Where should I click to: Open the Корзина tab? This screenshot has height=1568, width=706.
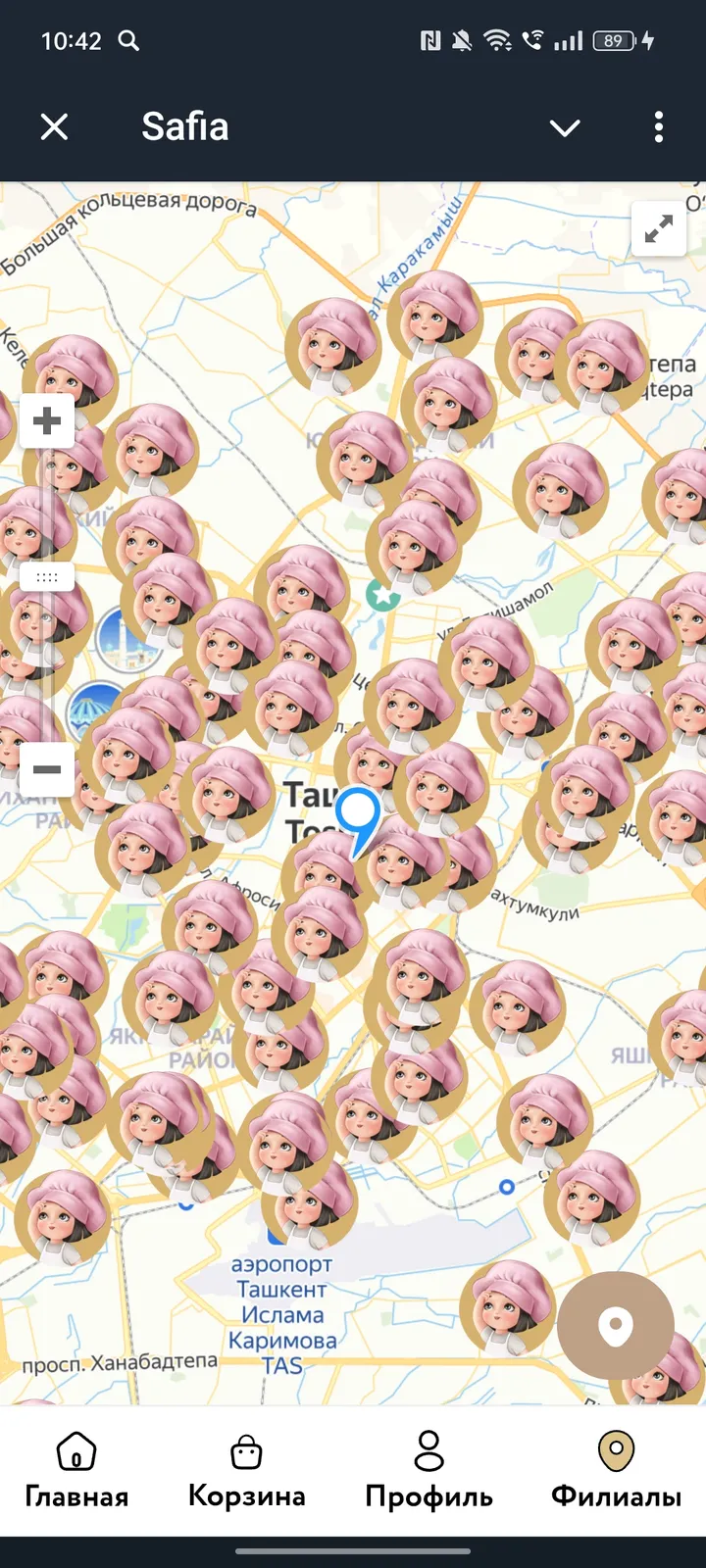pos(246,1470)
